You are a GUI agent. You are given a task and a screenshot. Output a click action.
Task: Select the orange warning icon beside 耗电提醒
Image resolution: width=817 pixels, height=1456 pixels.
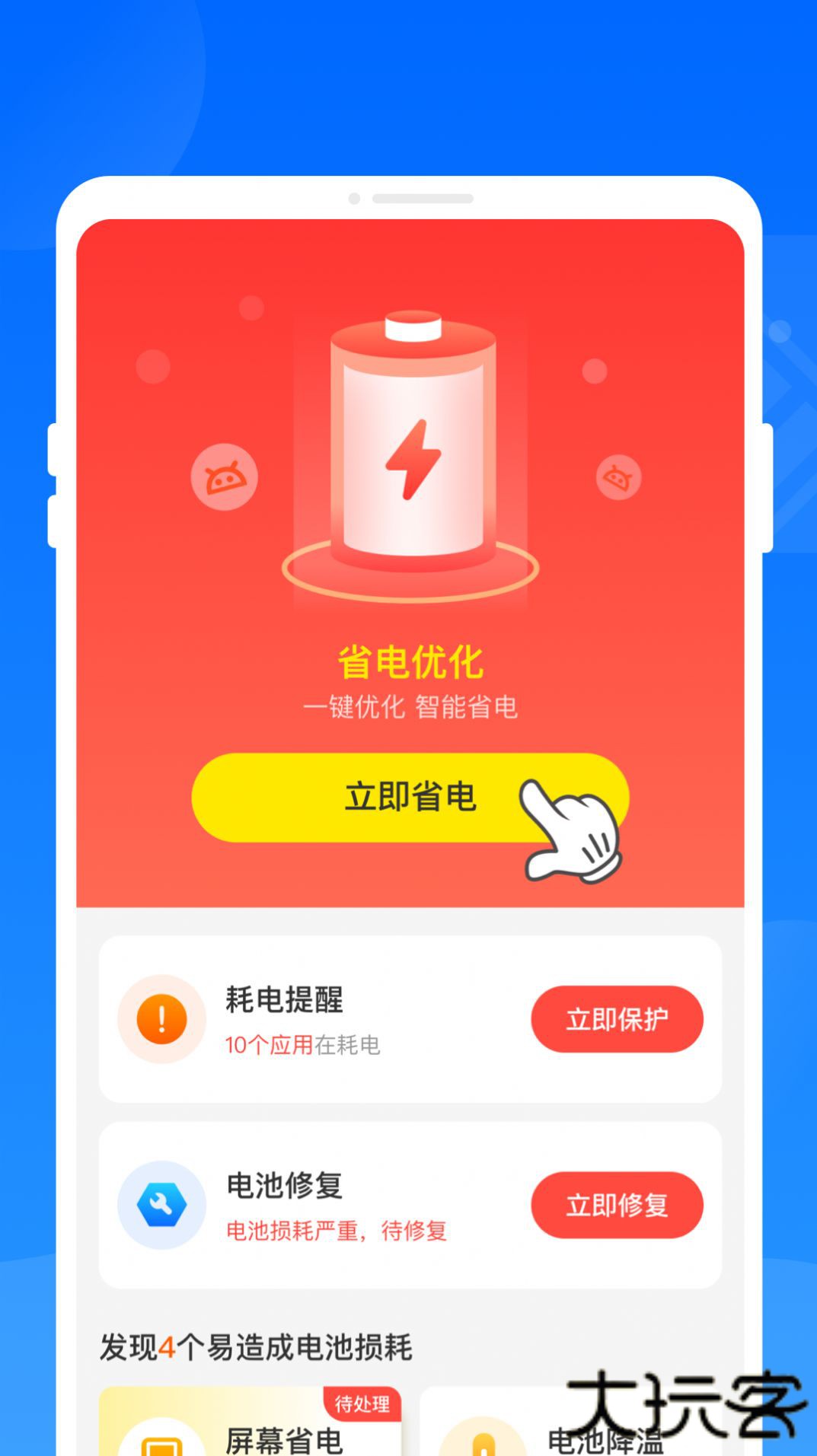pyautogui.click(x=160, y=1019)
